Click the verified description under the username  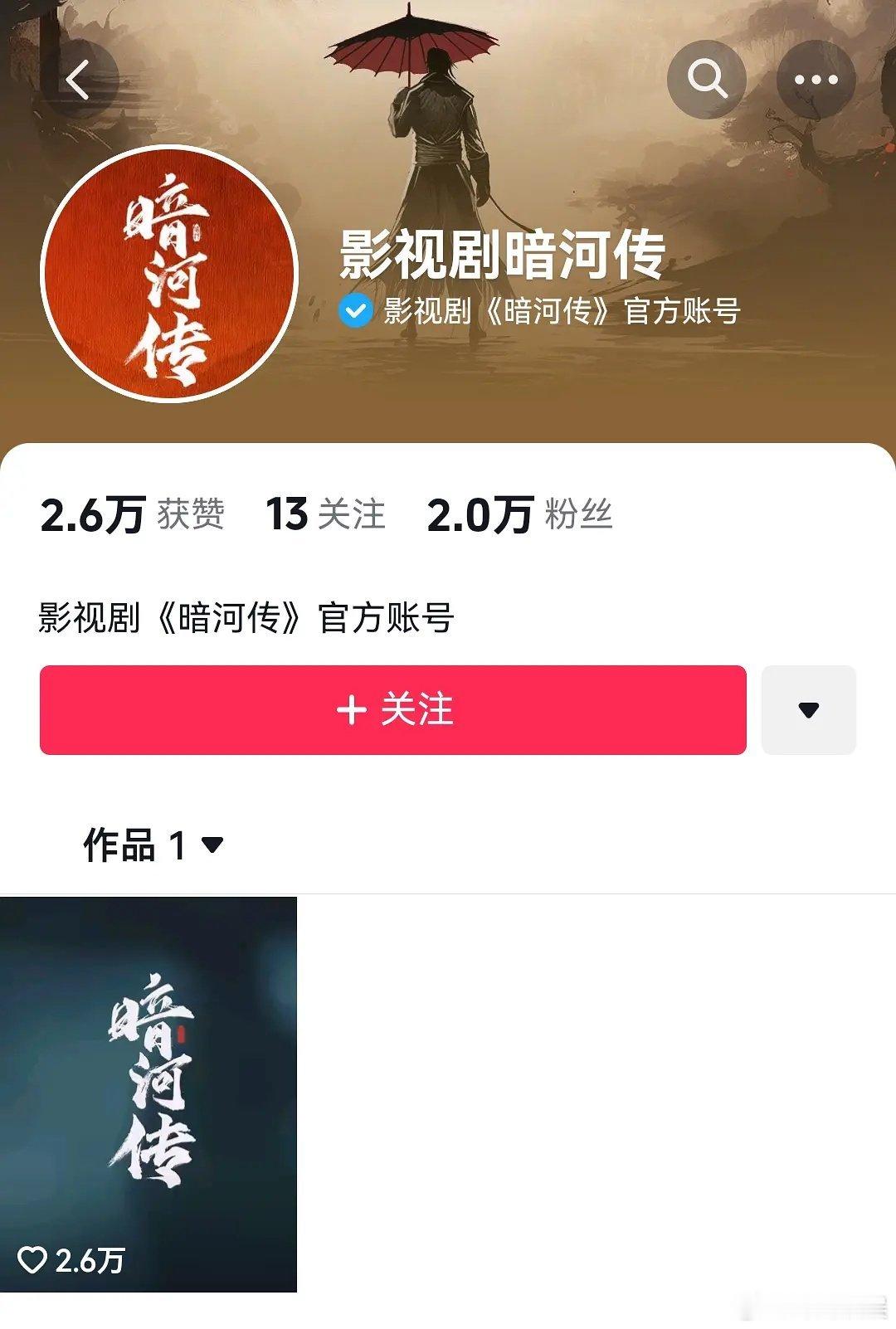[564, 309]
